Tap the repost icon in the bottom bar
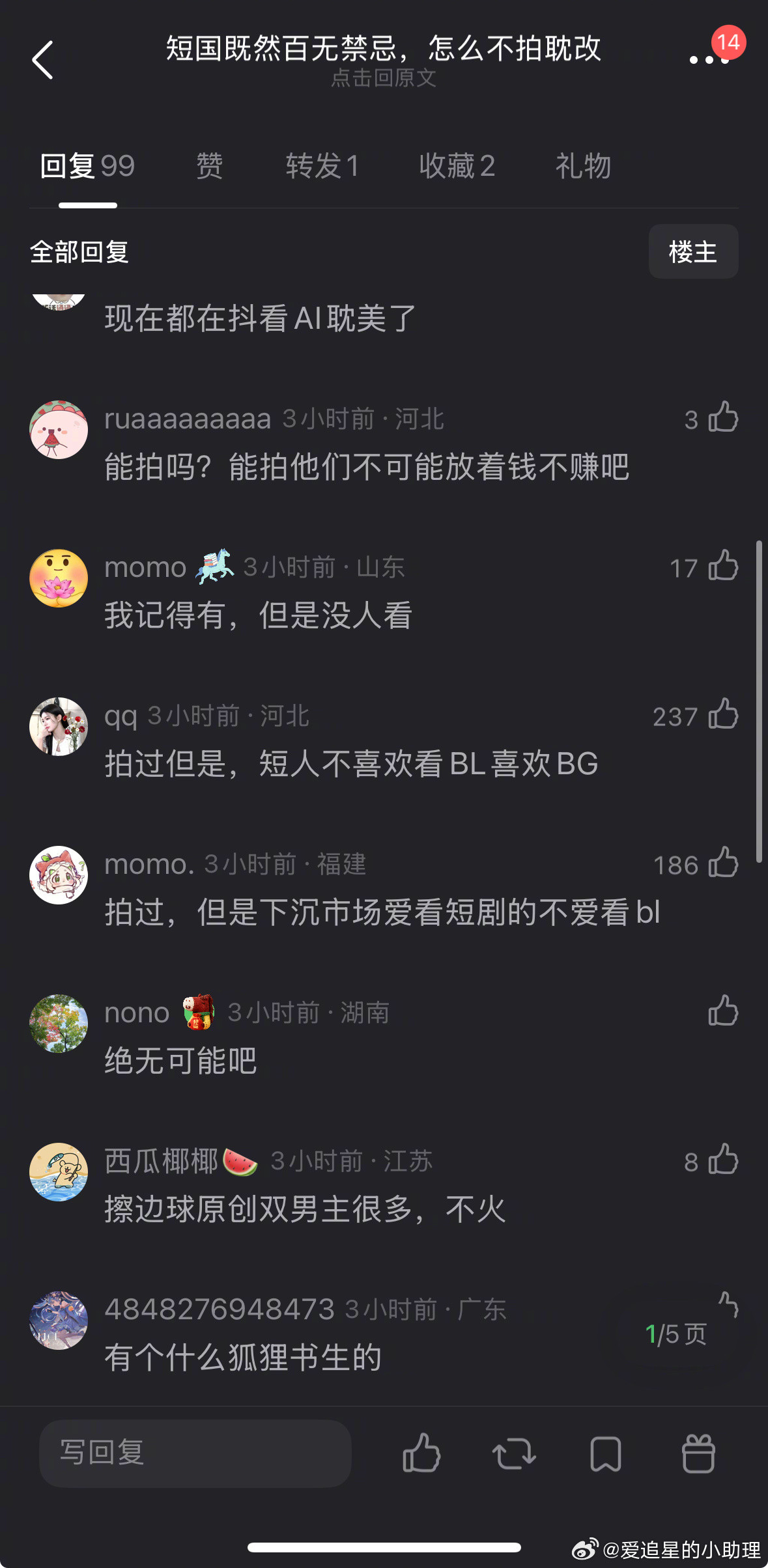The width and height of the screenshot is (768, 1568). pyautogui.click(x=514, y=1453)
